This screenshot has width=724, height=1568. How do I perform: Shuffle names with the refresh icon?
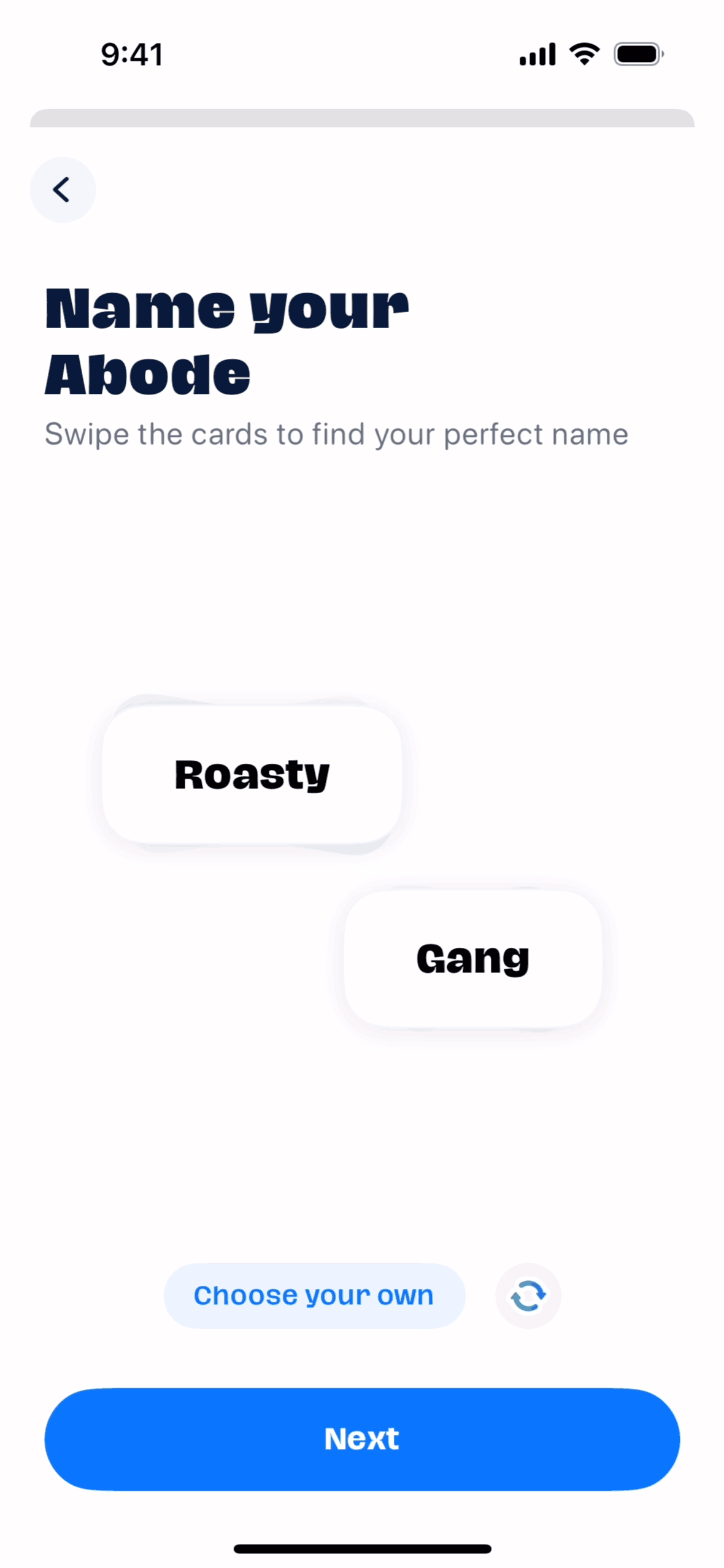click(528, 1296)
